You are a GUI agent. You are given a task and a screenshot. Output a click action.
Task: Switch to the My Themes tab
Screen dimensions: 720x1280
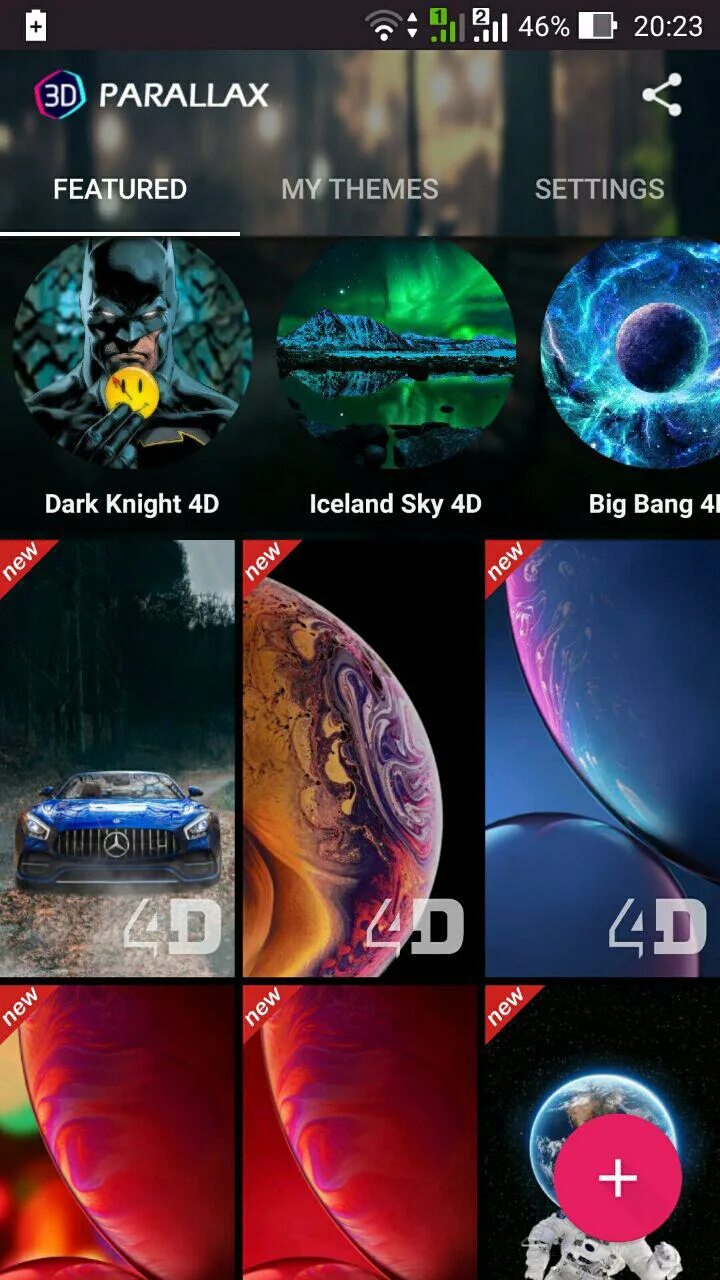tap(360, 189)
